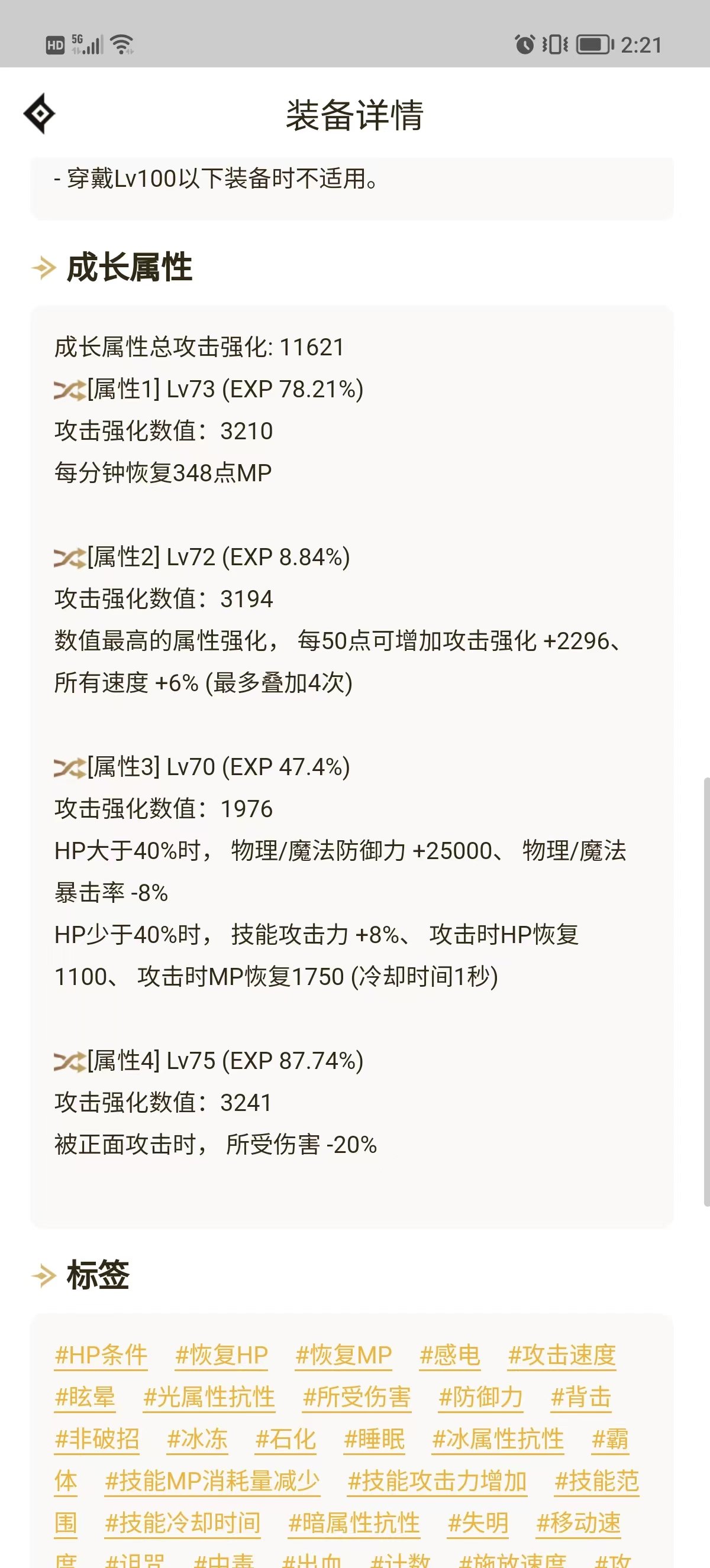Select the #光属性抗性 tag
710x1568 pixels.
click(209, 1398)
